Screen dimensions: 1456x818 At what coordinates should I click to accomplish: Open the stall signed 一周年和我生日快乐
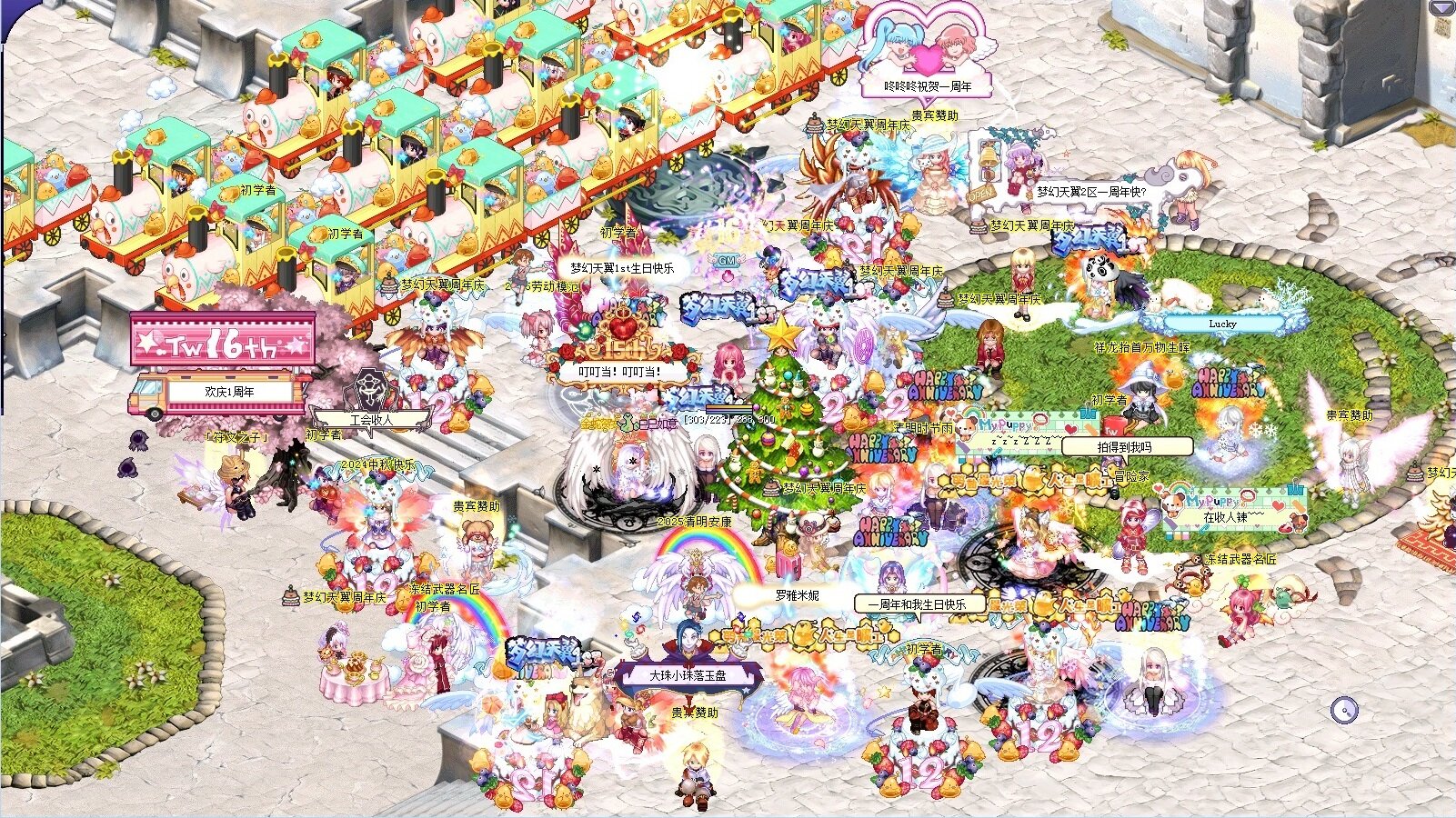(x=919, y=604)
